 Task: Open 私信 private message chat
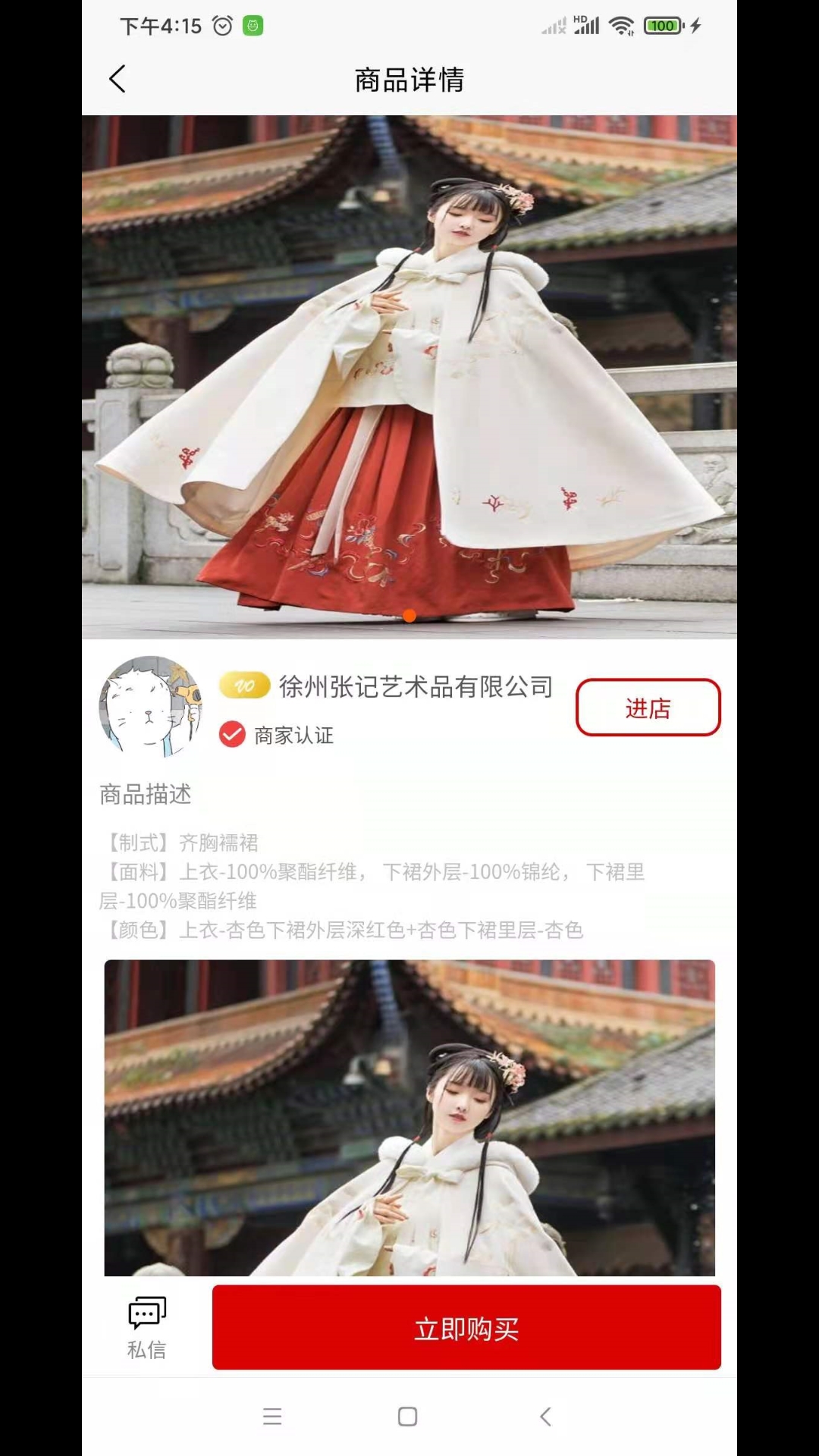click(x=146, y=1327)
